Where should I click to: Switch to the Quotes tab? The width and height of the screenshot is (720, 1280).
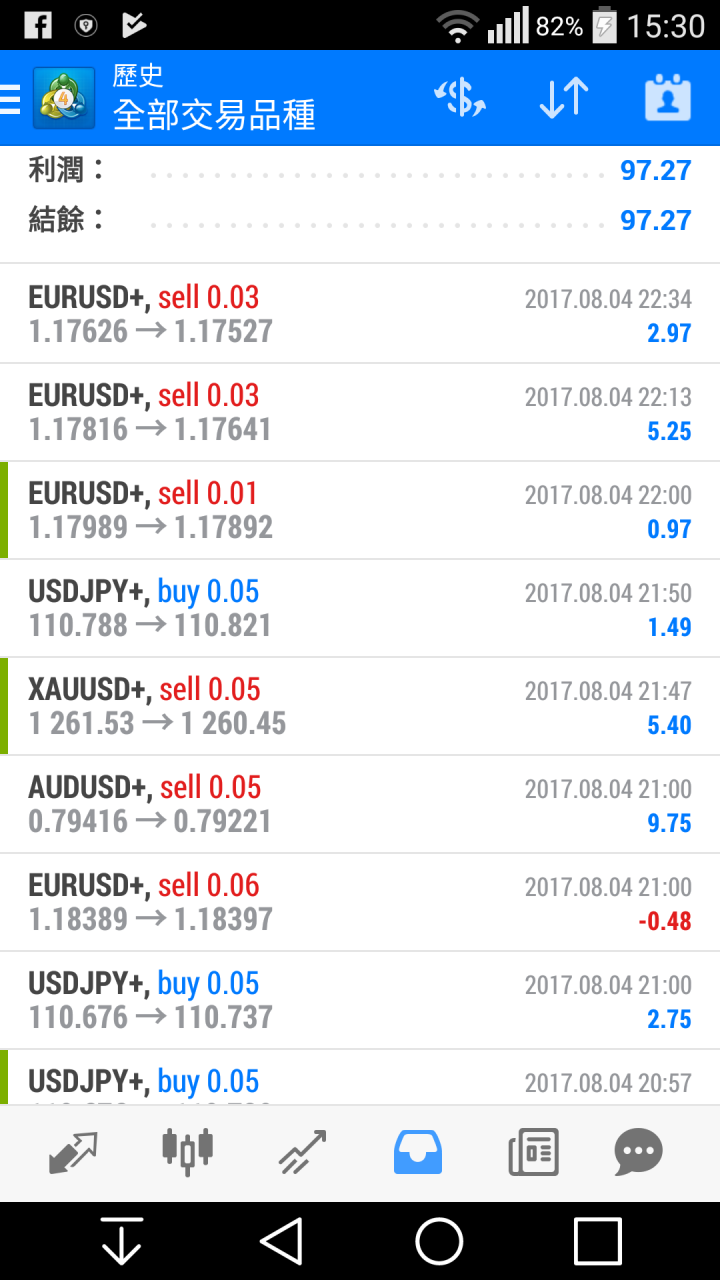73,1153
